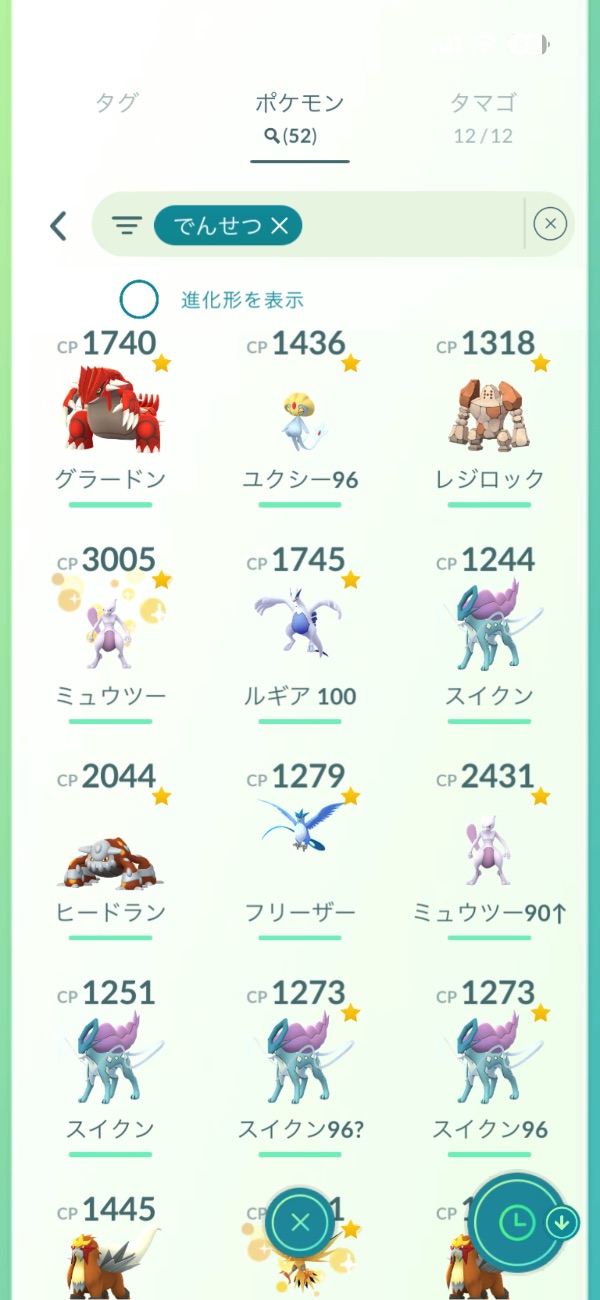Toggle 進化形を表示 option
600x1300 pixels.
click(x=139, y=299)
